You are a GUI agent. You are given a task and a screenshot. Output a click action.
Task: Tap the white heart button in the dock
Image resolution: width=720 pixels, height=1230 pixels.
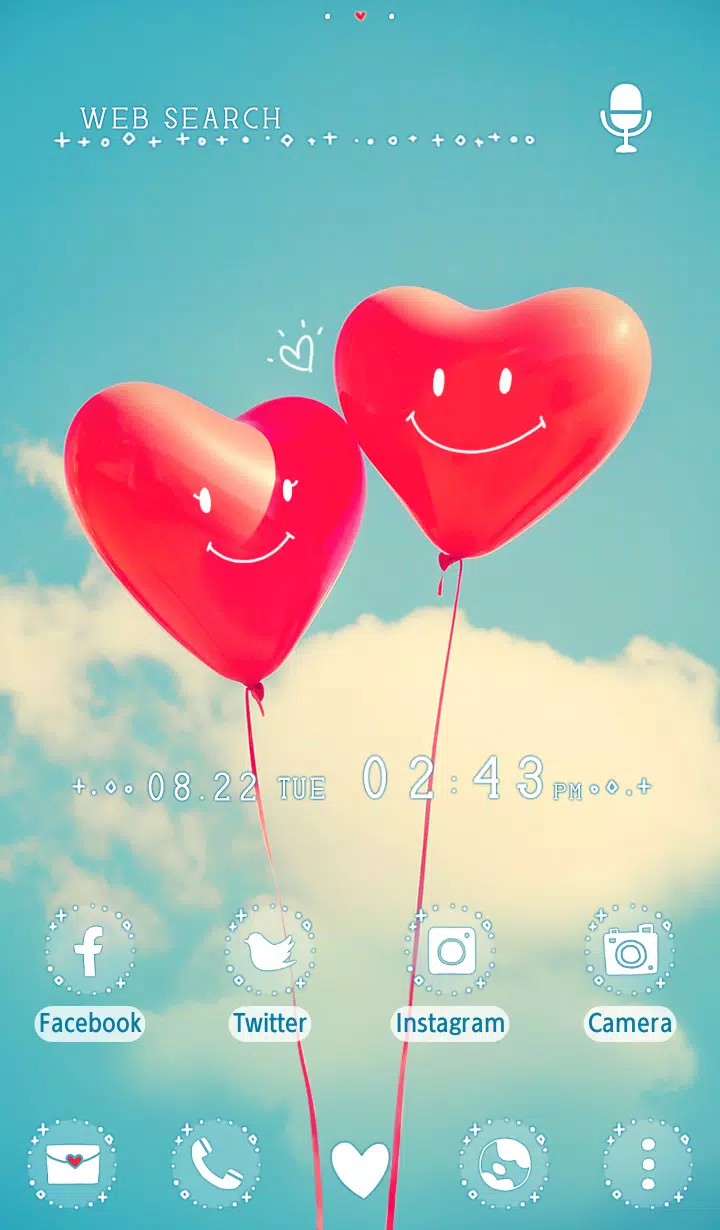[x=360, y=1168]
